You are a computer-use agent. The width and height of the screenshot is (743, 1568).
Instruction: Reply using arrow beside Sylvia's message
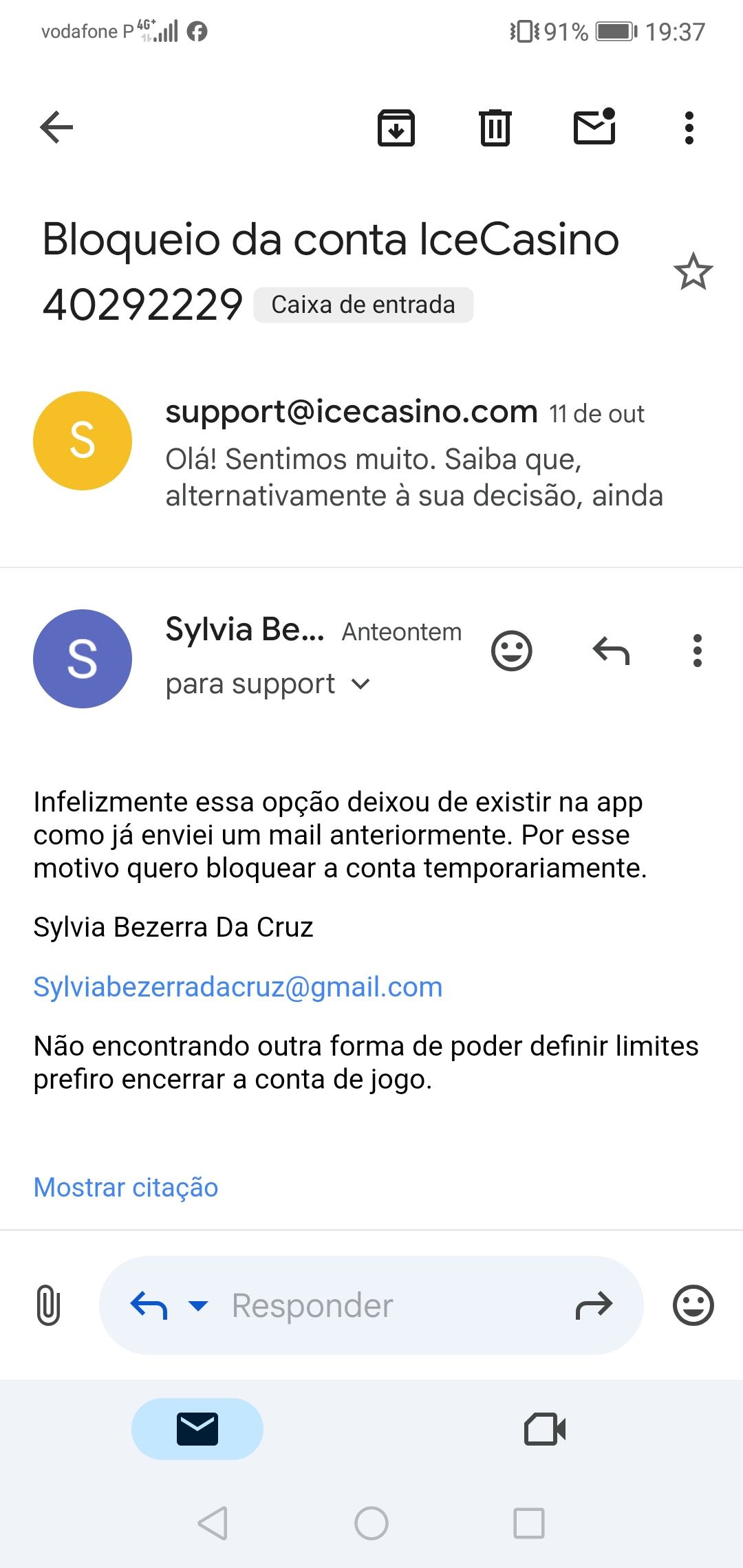pos(611,651)
